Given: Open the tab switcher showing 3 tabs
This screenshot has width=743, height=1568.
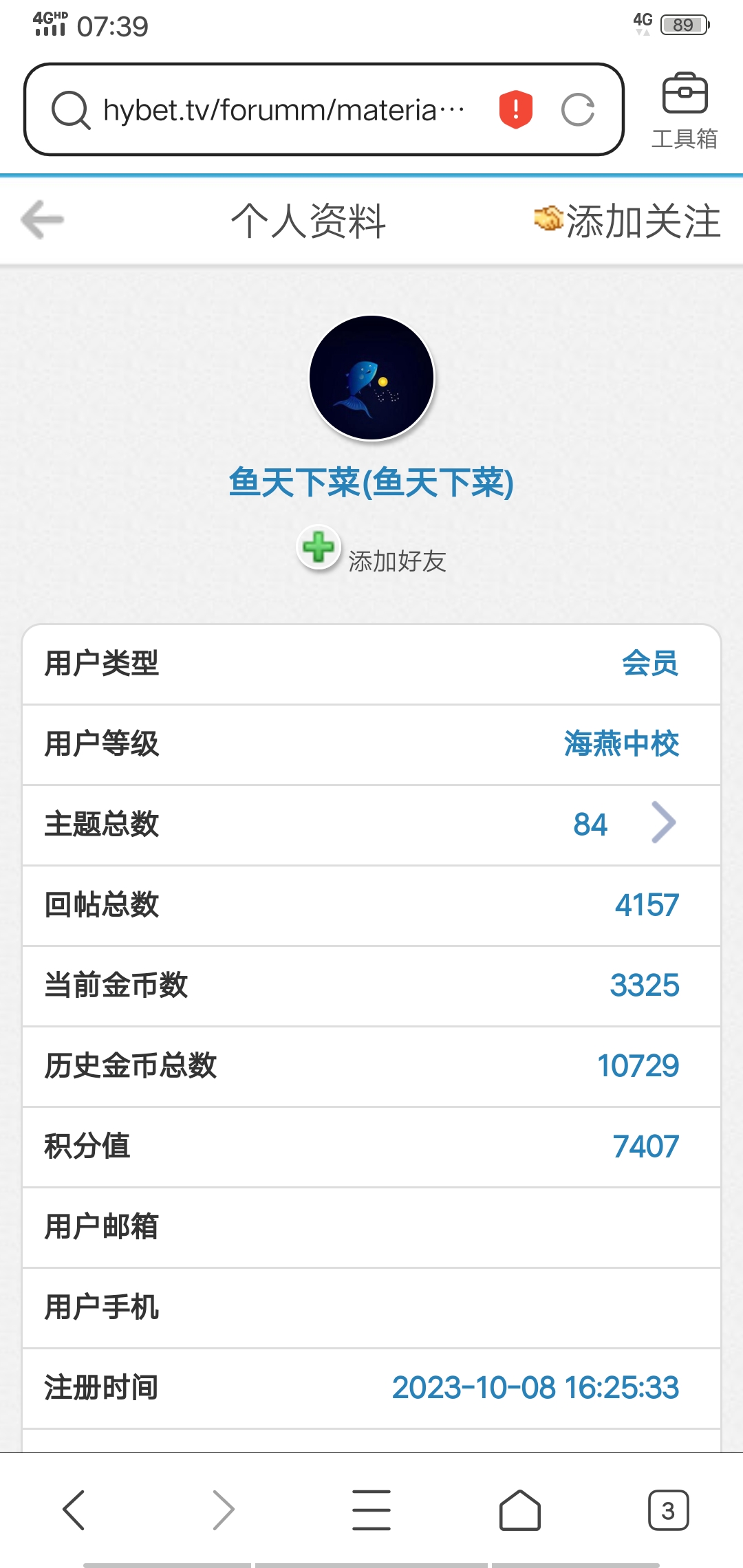Looking at the screenshot, I should pos(667,1510).
